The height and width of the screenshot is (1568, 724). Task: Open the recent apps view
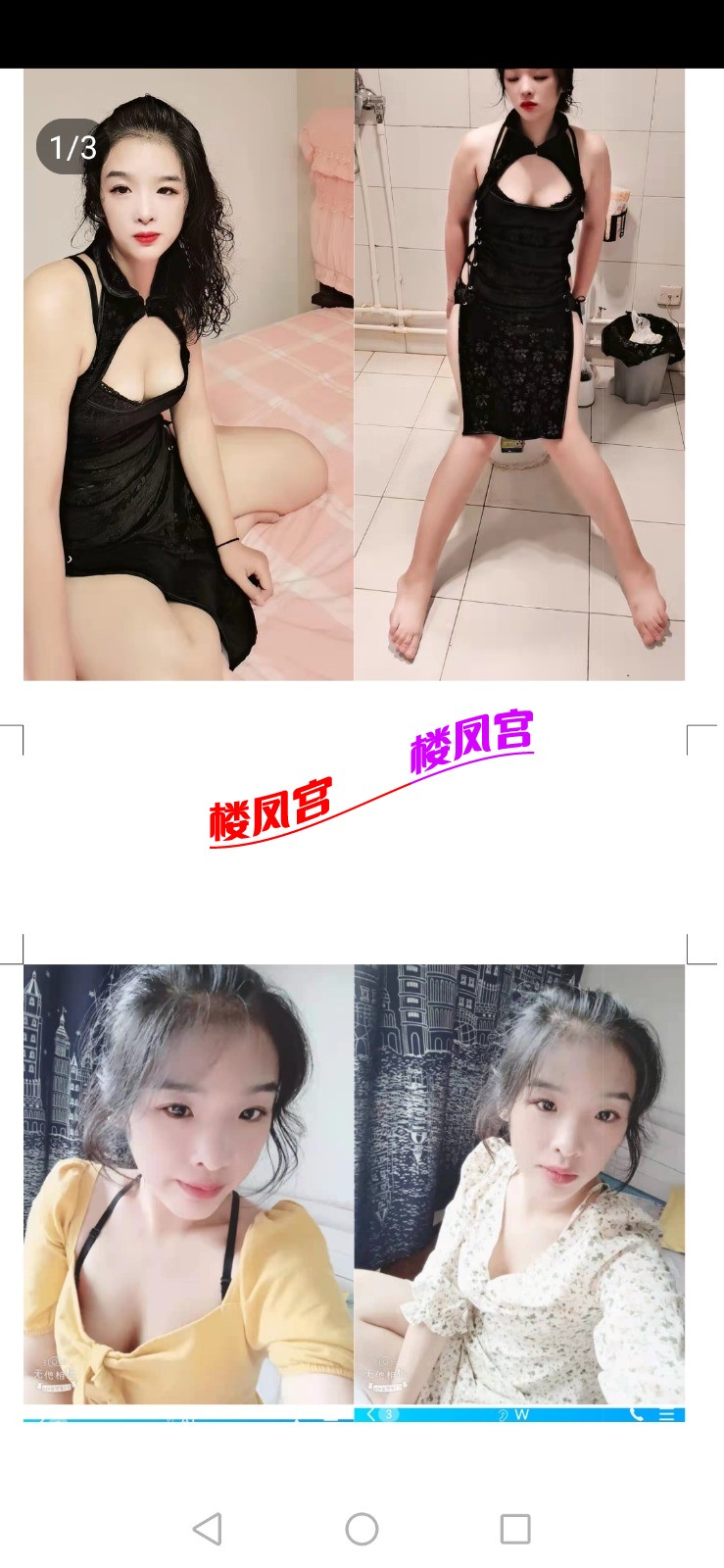tap(515, 1529)
